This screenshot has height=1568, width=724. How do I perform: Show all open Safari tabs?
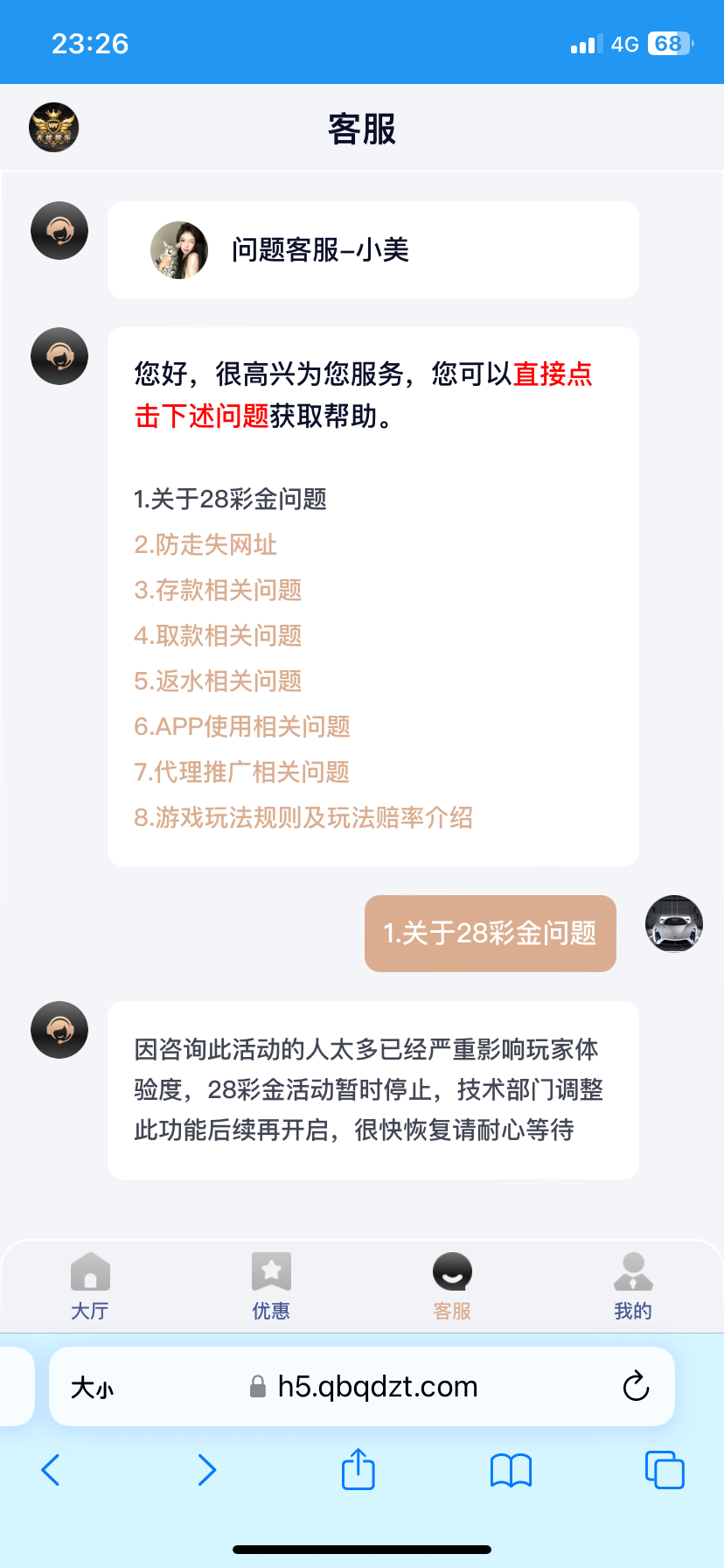664,1469
